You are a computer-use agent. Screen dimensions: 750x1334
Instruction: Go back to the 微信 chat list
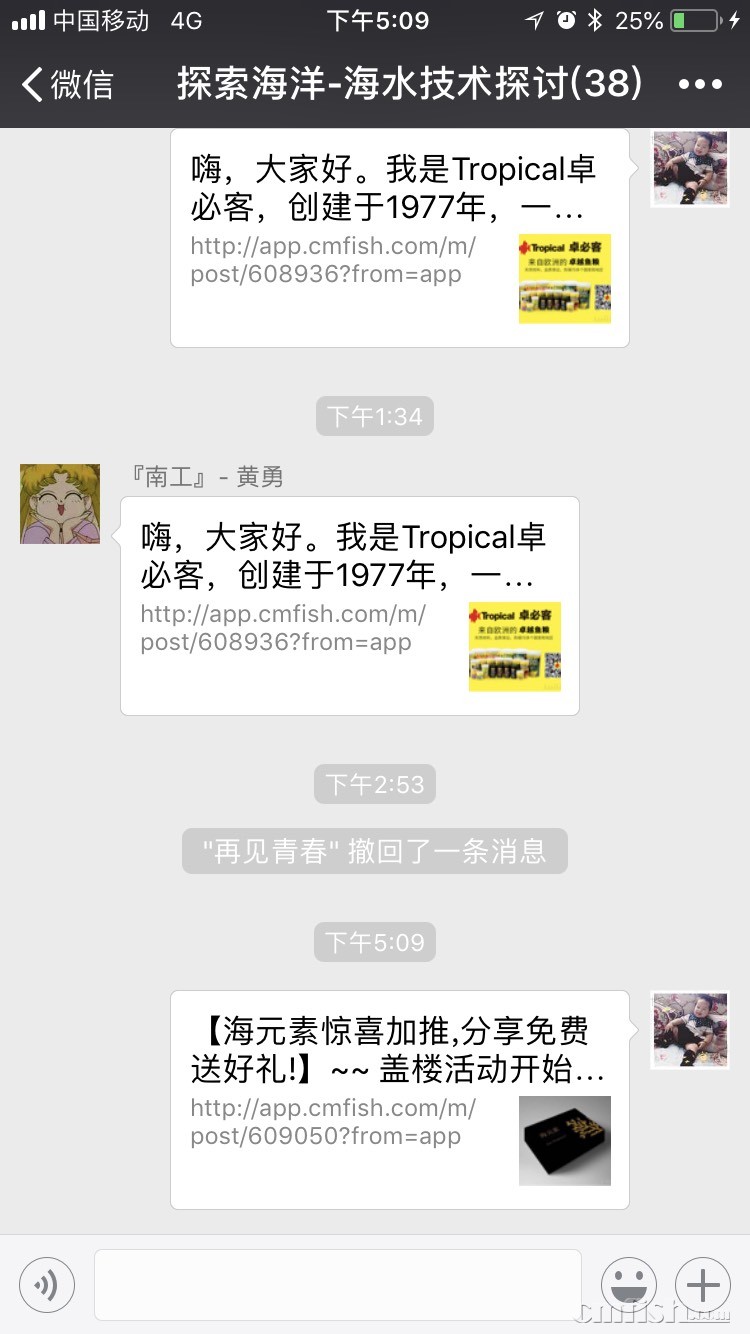pyautogui.click(x=66, y=84)
